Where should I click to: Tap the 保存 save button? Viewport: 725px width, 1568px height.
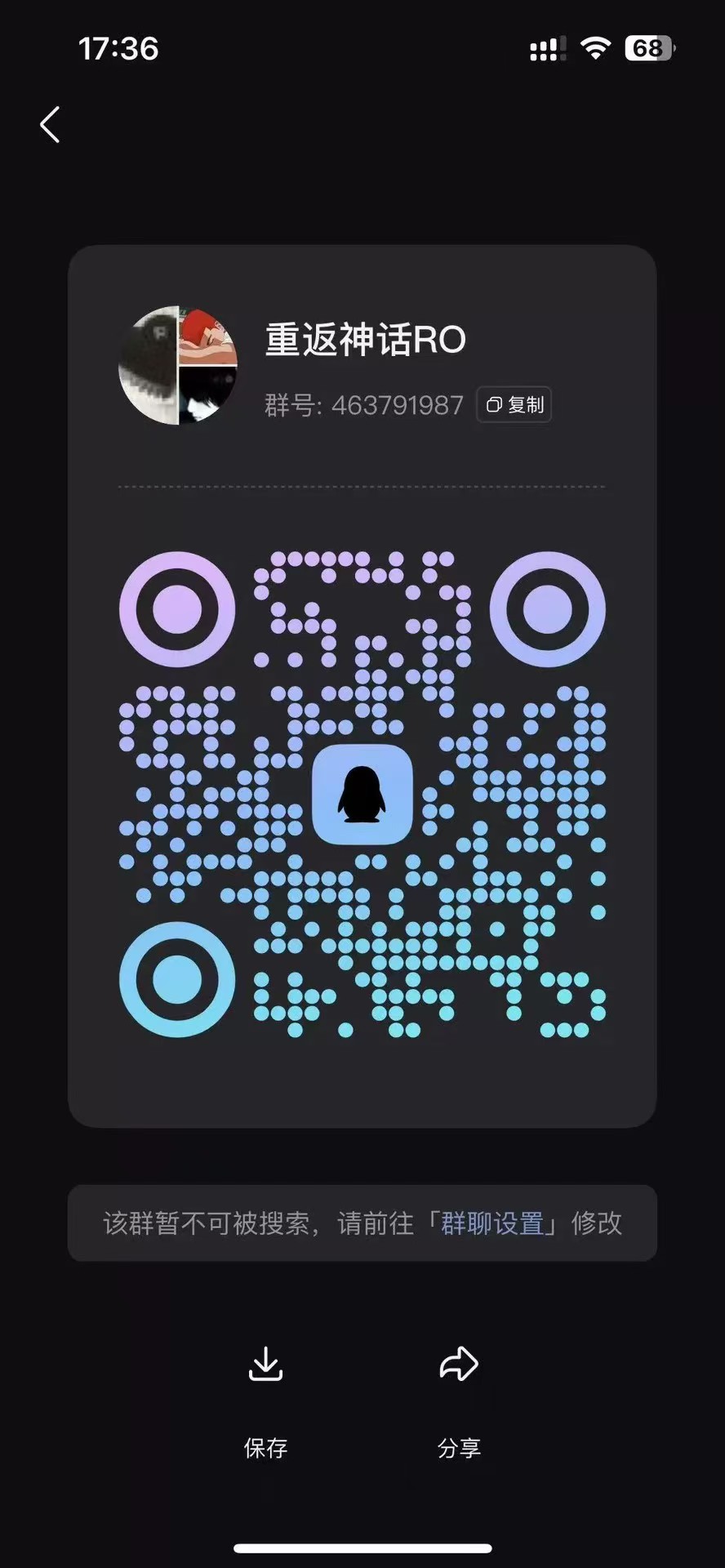click(x=266, y=1449)
